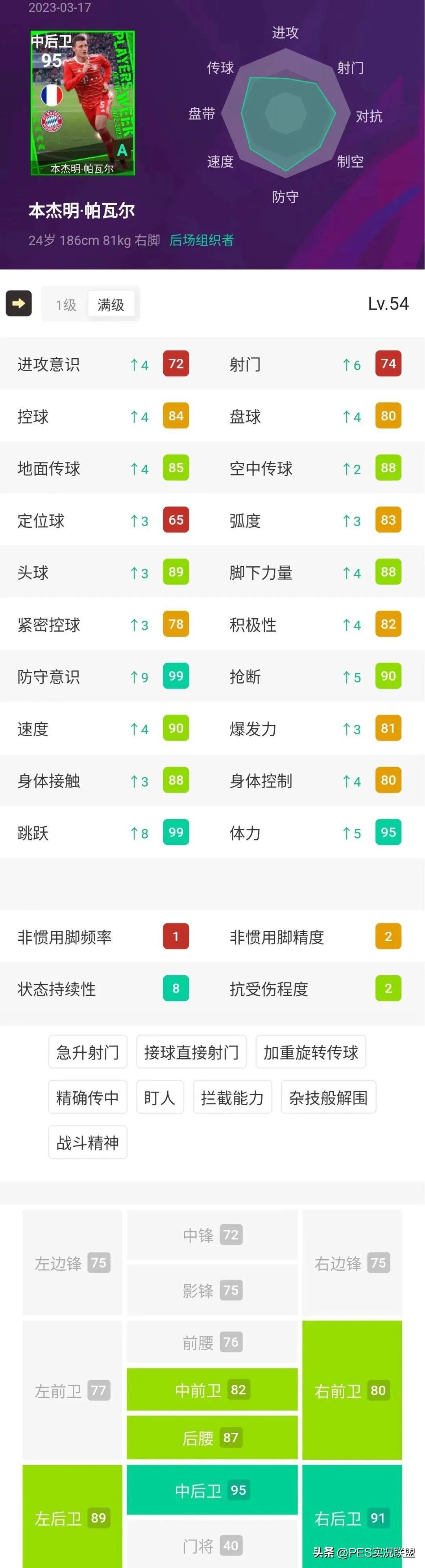The width and height of the screenshot is (425, 1568).
Task: Tap the 接球直接射门 skill chip
Action: (x=191, y=1052)
